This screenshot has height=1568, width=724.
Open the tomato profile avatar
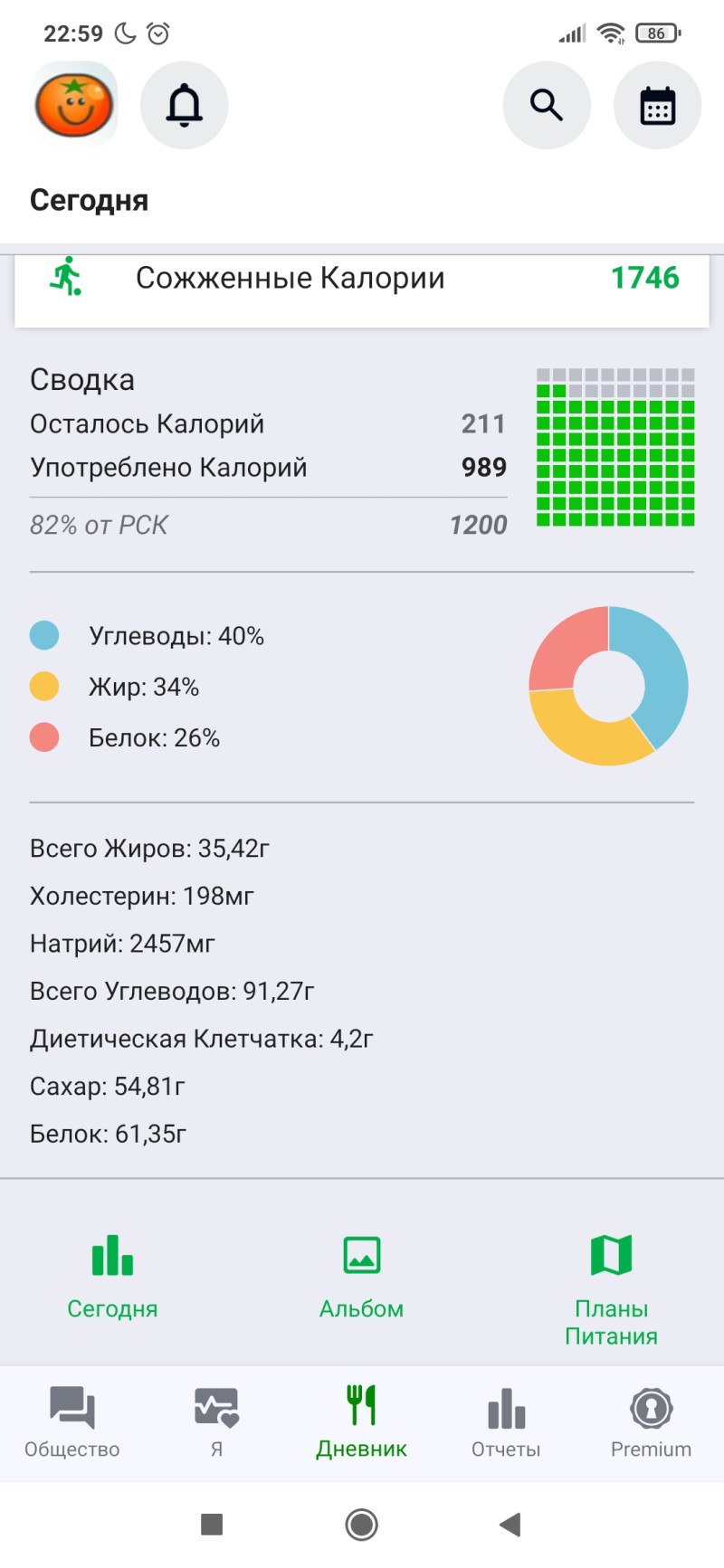pyautogui.click(x=74, y=105)
